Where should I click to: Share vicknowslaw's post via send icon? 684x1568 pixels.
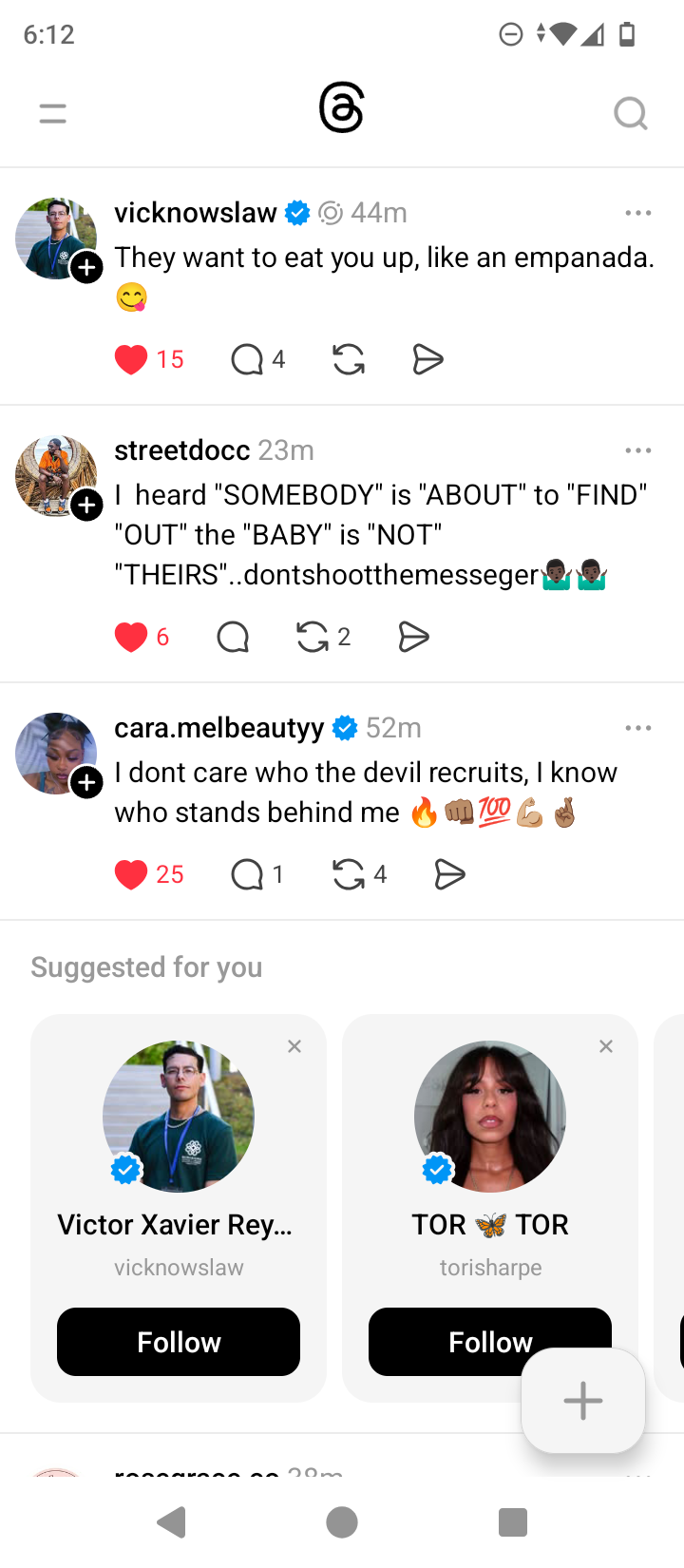click(x=427, y=359)
